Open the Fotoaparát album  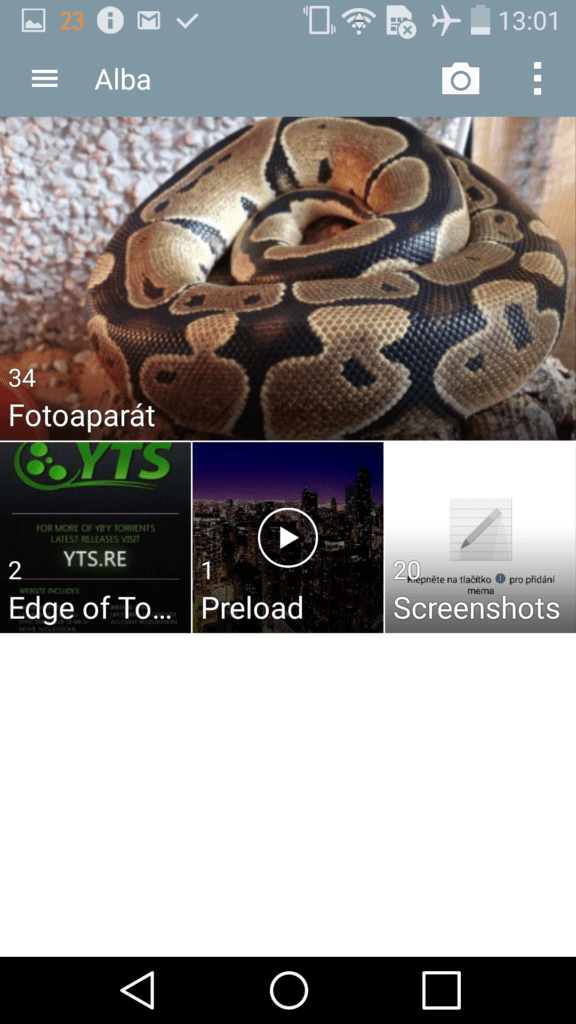[x=288, y=278]
